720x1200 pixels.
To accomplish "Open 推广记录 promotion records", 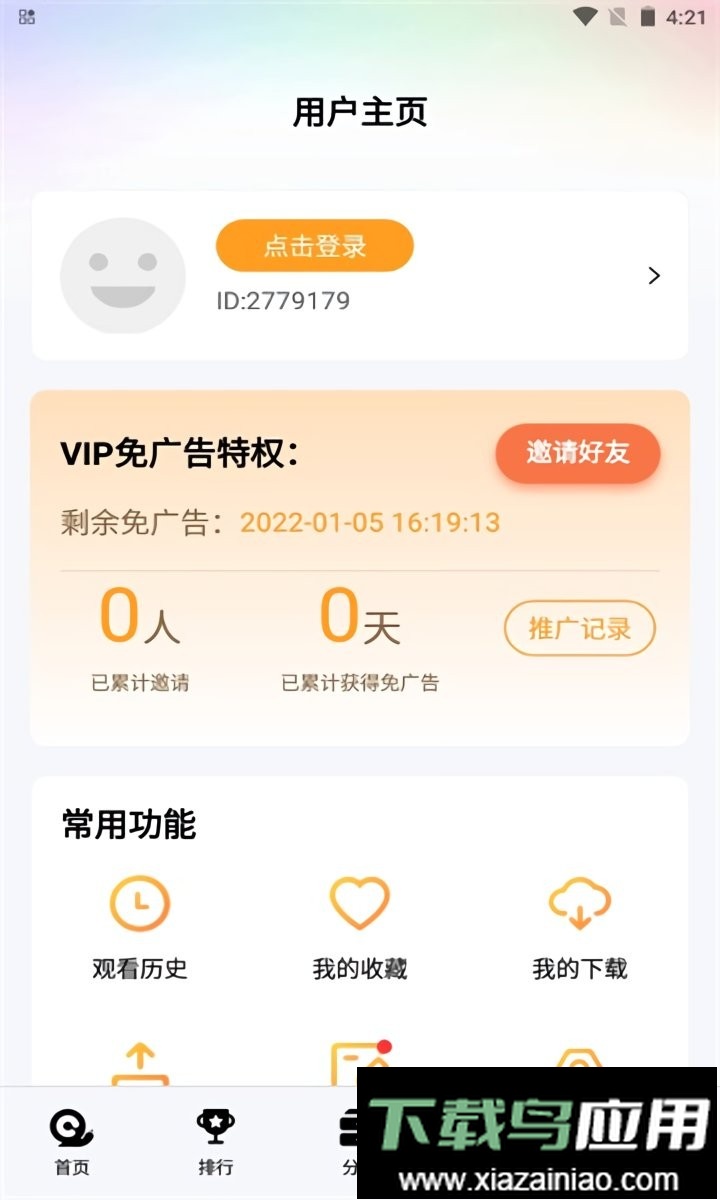I will pos(579,627).
